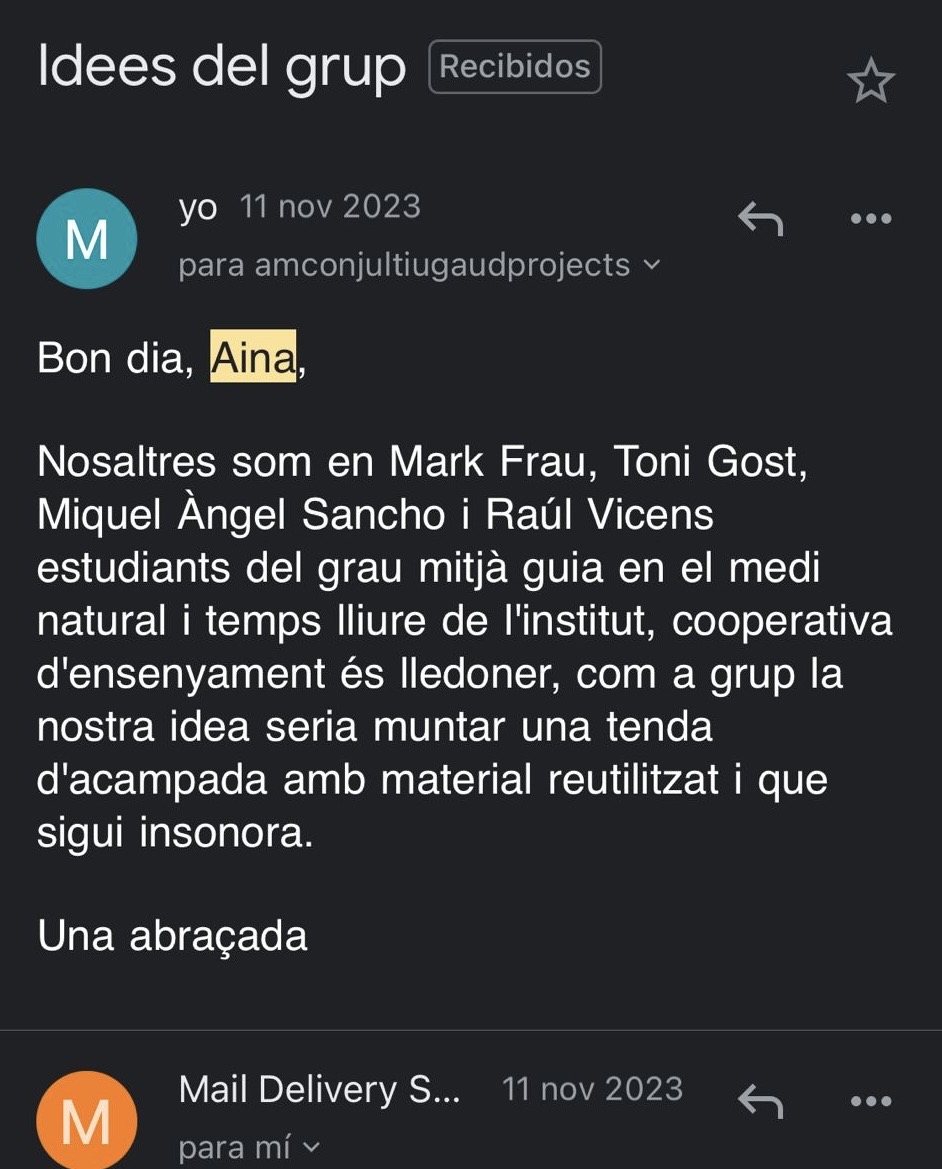Viewport: 942px width, 1169px height.
Task: Tap the Recibidos label chip
Action: tap(515, 67)
